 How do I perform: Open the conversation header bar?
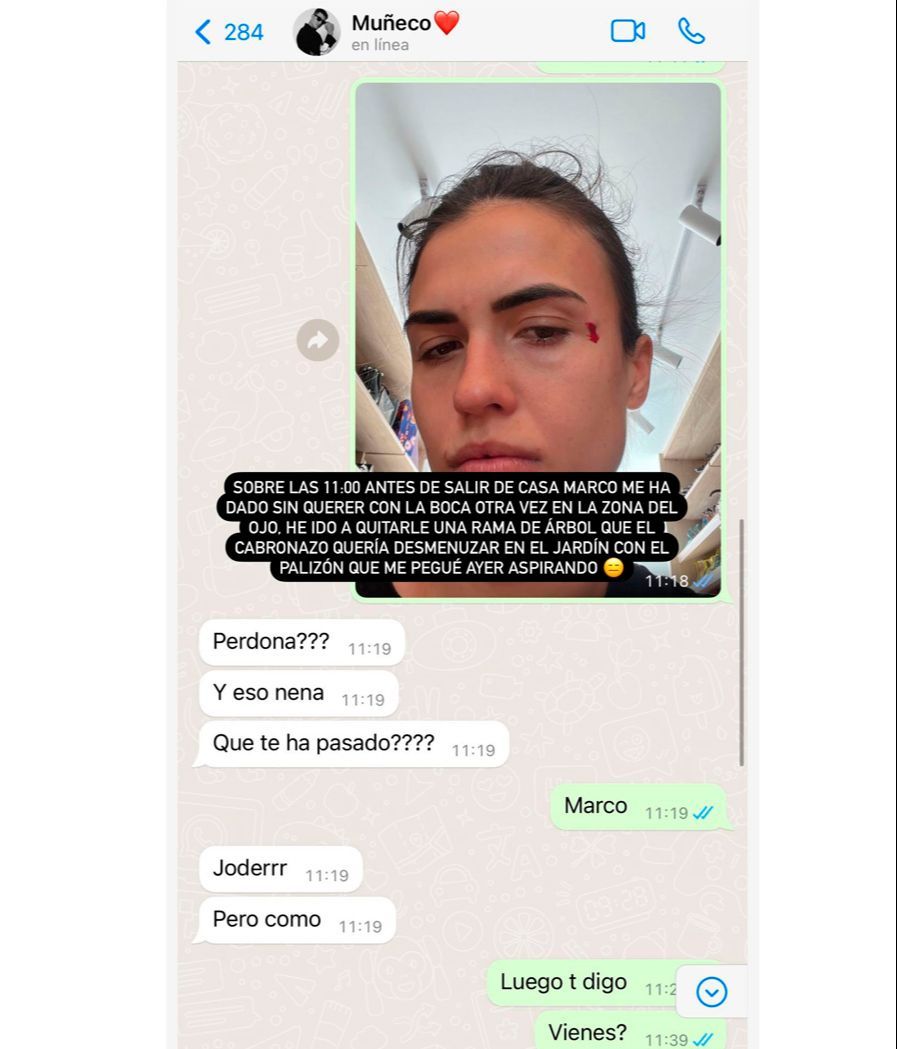click(448, 31)
